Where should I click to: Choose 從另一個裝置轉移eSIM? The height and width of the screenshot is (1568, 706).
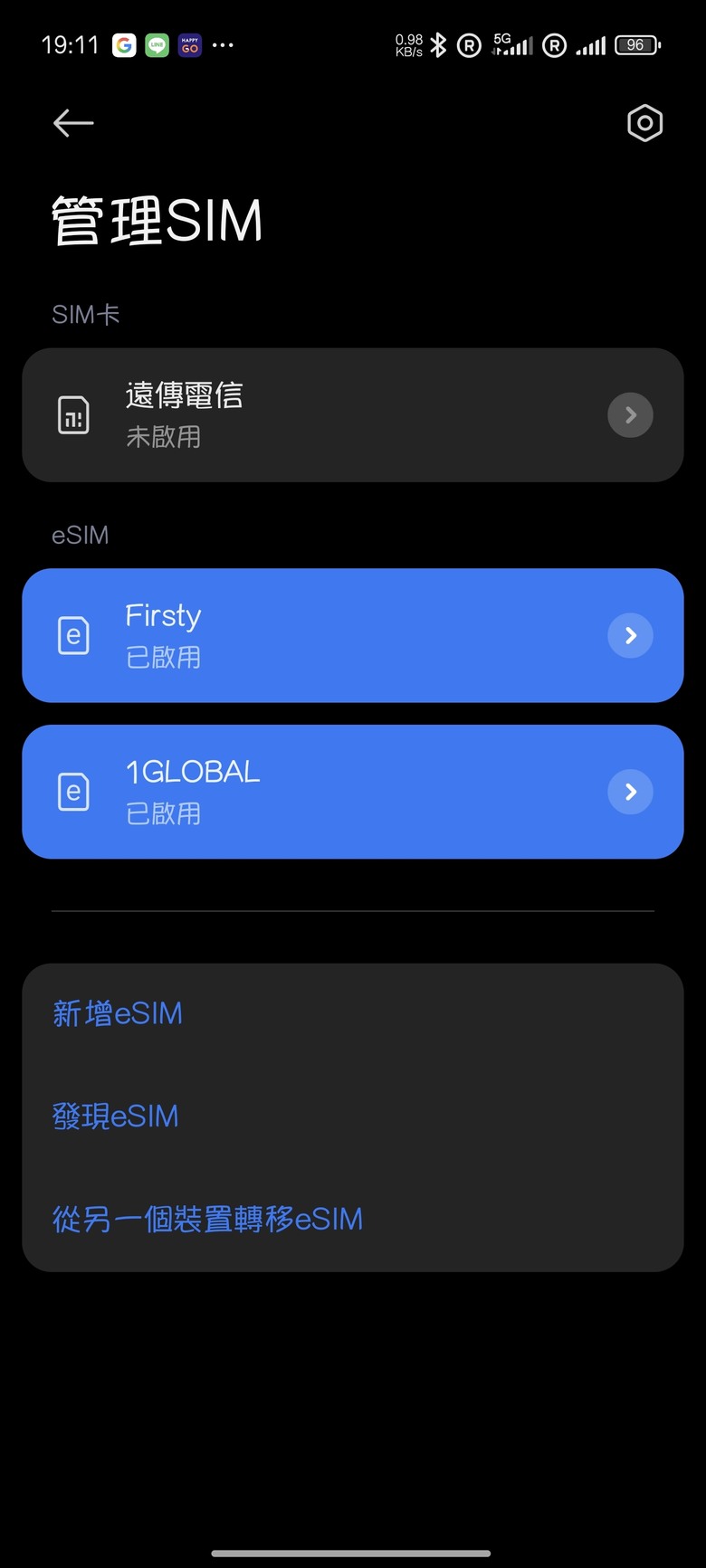[x=207, y=1219]
